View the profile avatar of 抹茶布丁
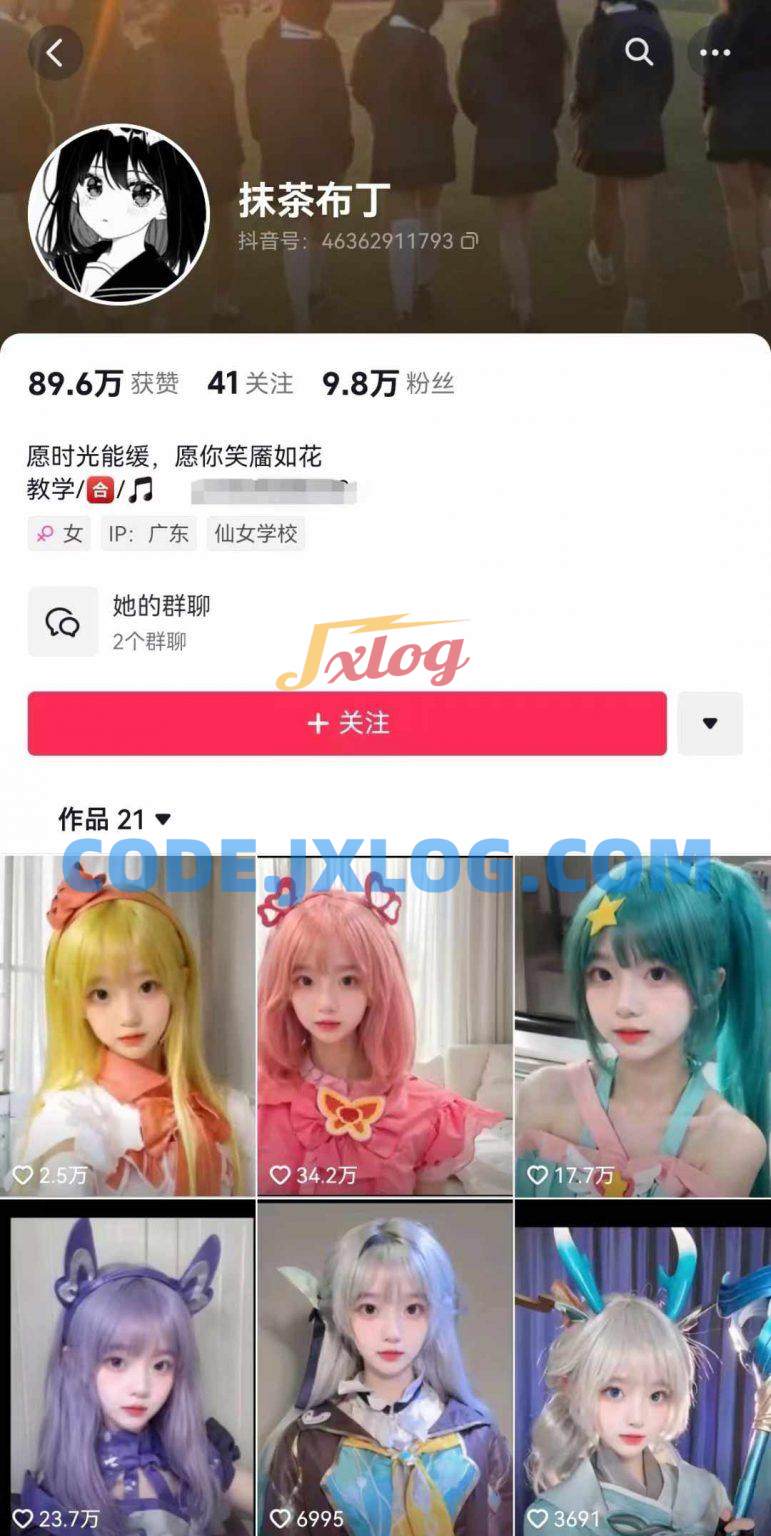The image size is (771, 1536). (119, 214)
